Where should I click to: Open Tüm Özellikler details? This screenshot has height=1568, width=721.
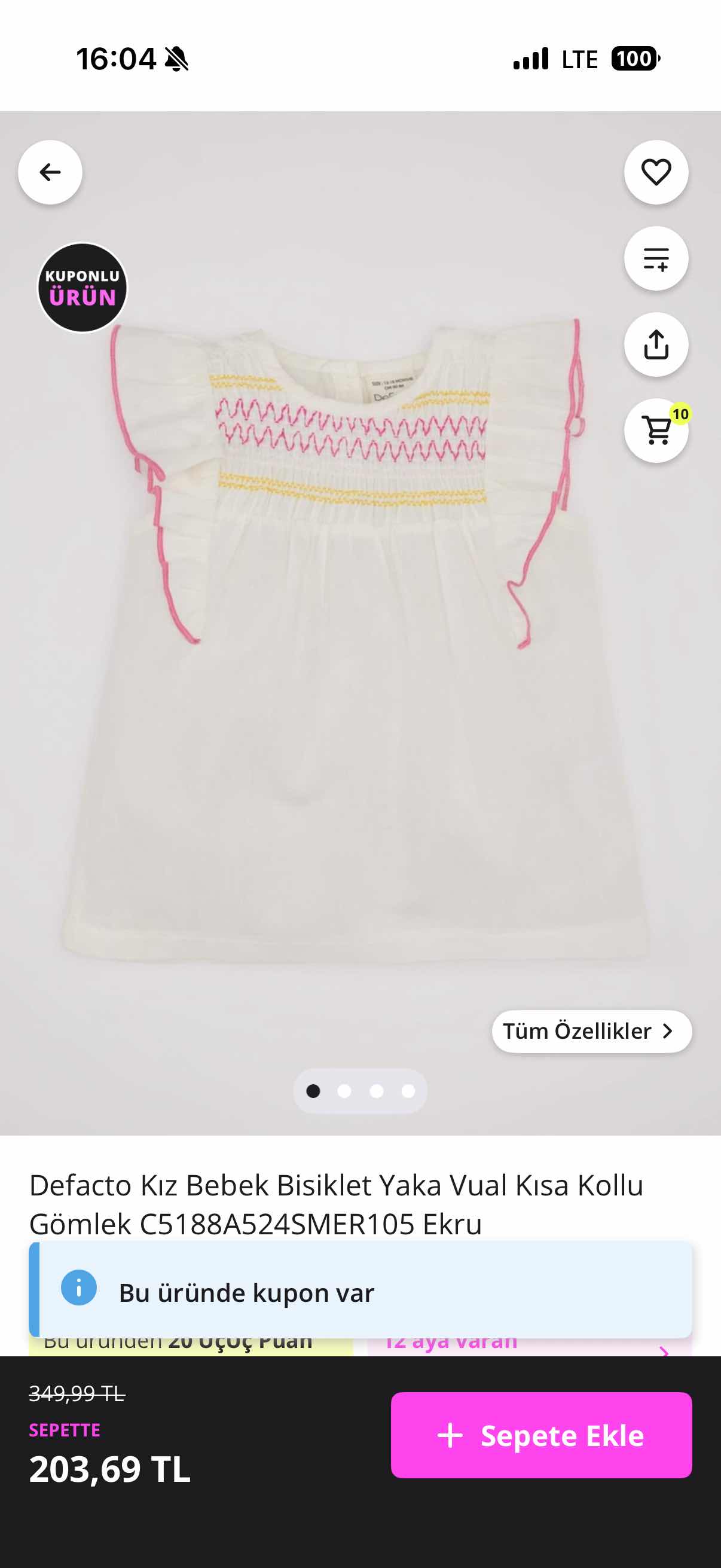pyautogui.click(x=591, y=1031)
